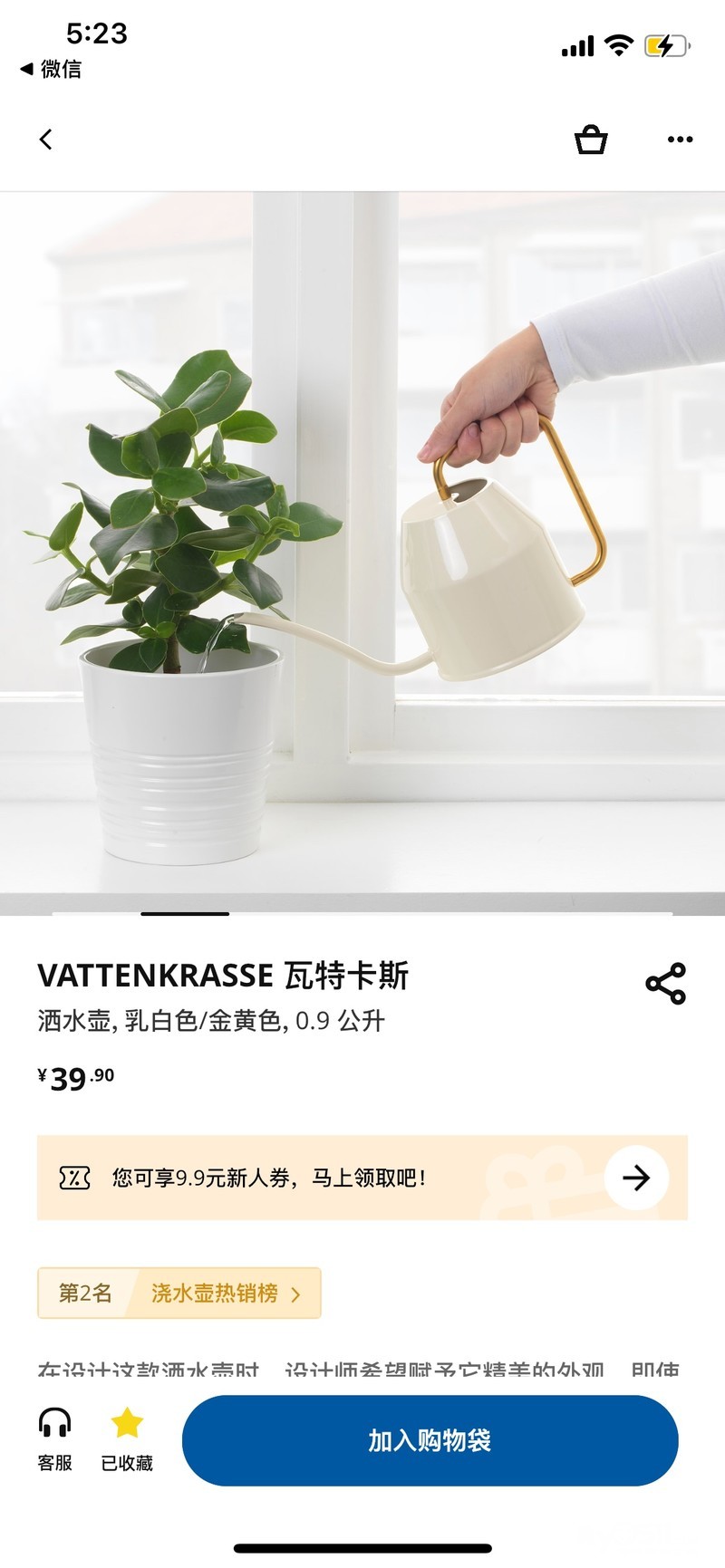Open the three-dot overflow menu
This screenshot has width=725, height=1568.
pyautogui.click(x=680, y=139)
